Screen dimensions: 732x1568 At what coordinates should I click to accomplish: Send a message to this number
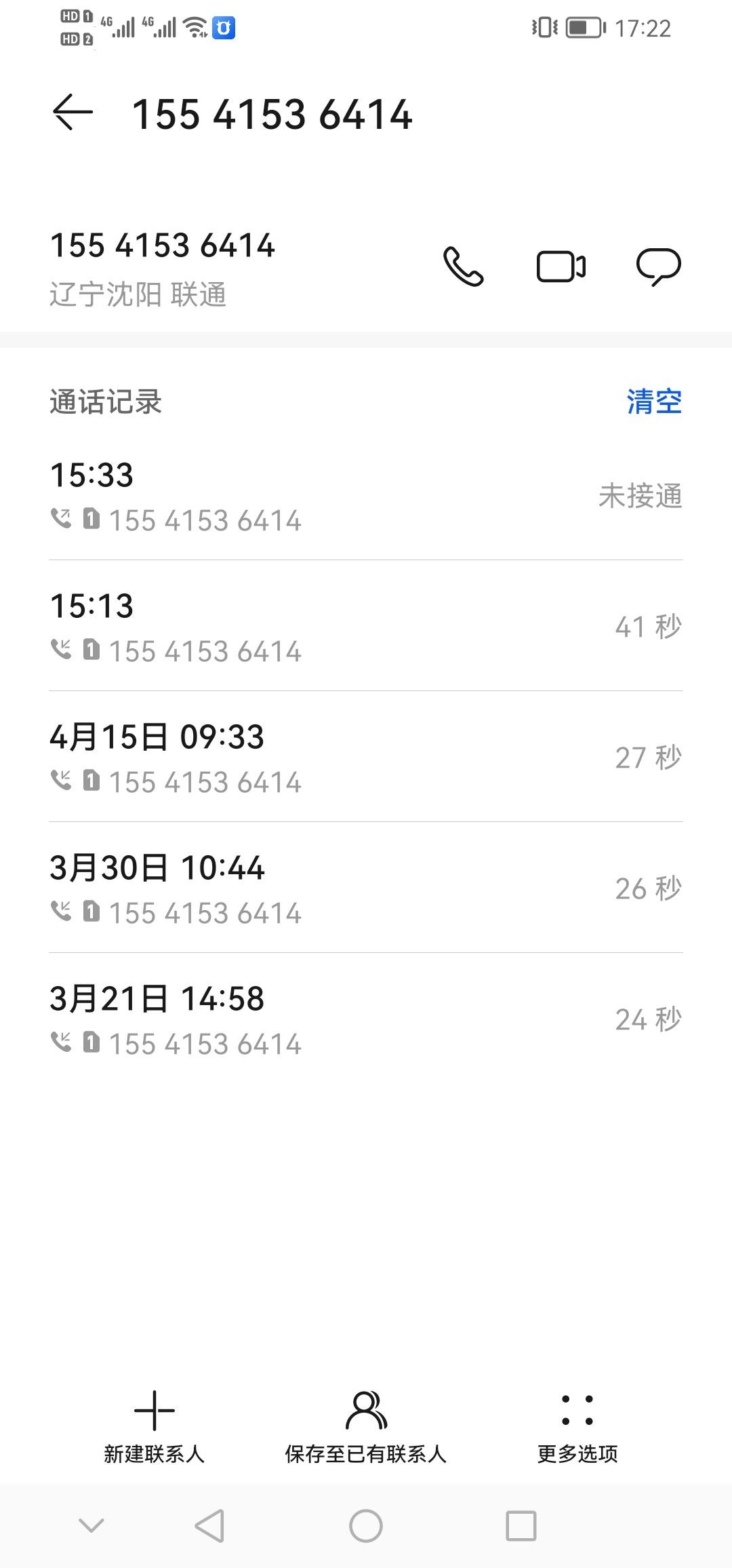tap(658, 267)
